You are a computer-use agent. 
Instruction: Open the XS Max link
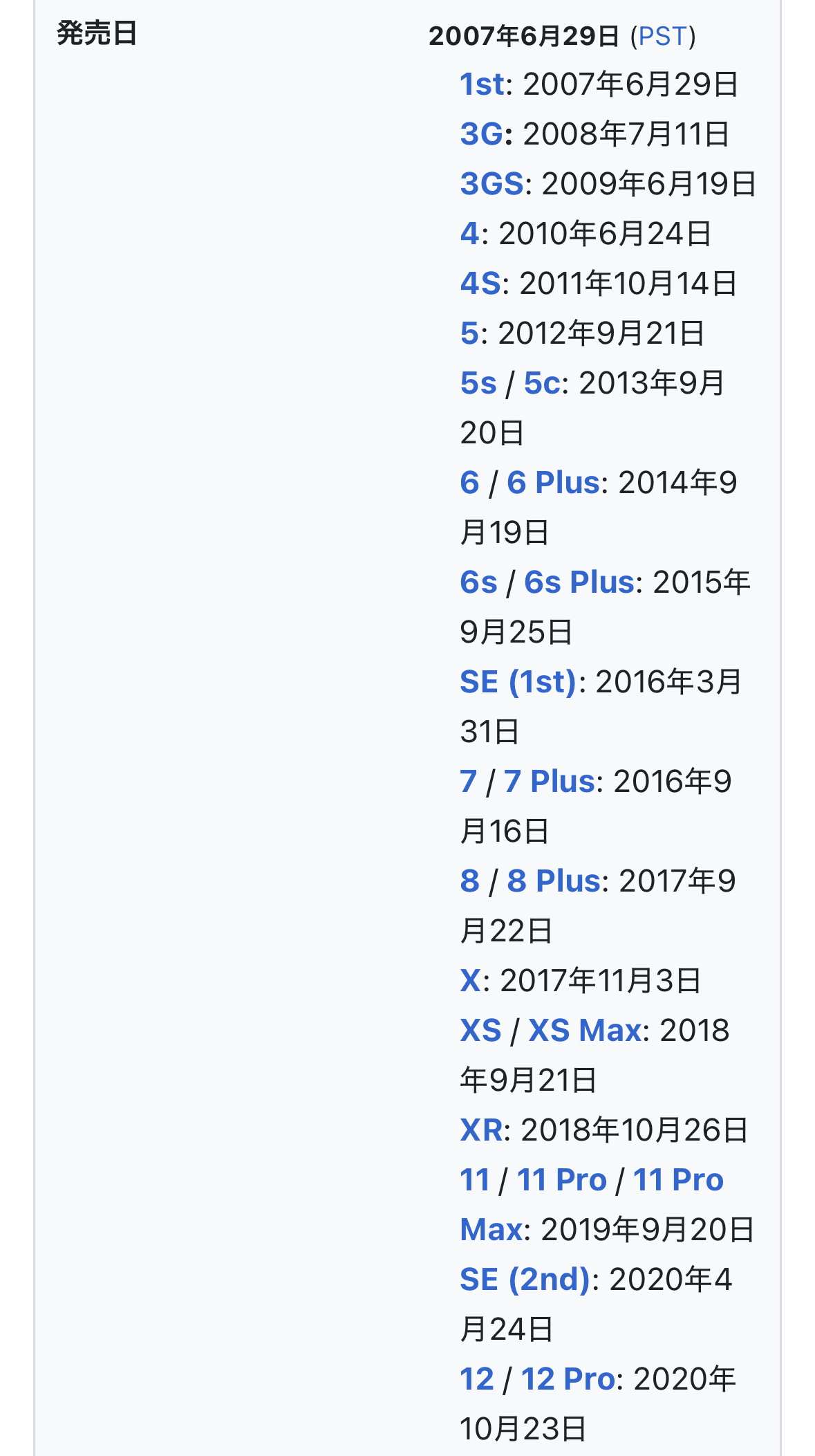pyautogui.click(x=585, y=1031)
